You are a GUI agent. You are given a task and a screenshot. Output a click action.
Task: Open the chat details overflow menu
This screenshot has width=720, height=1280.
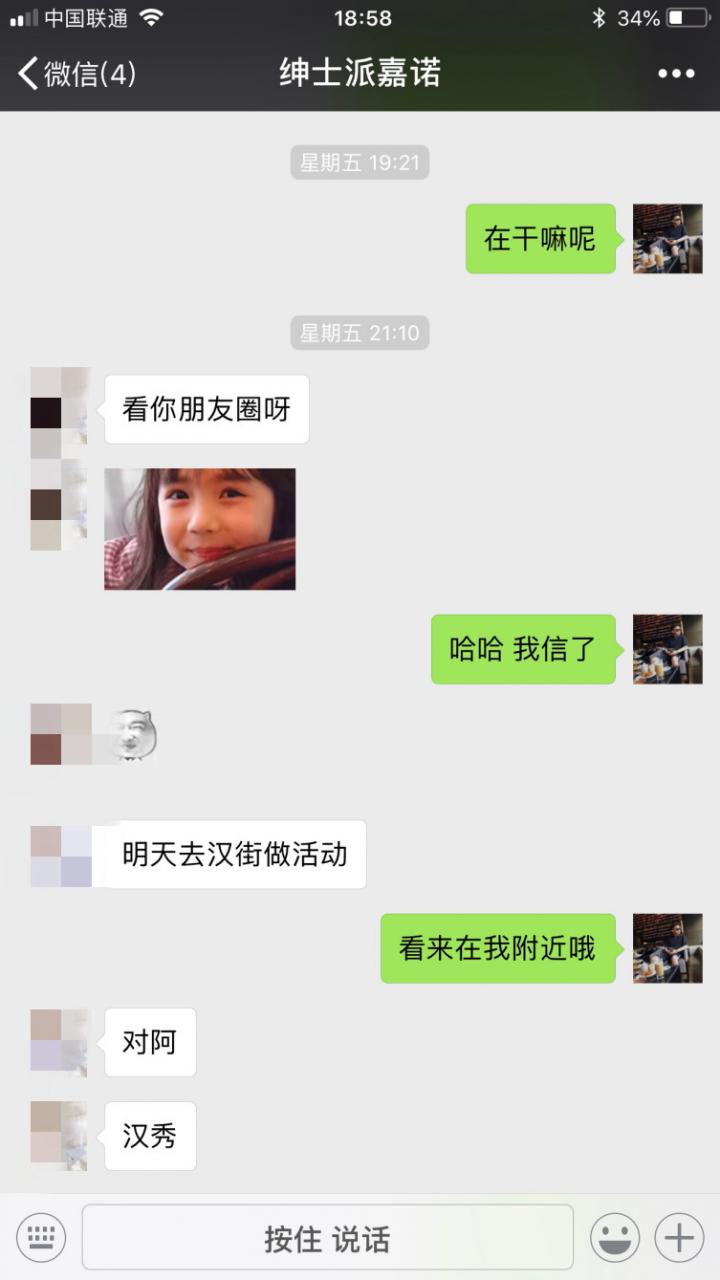coord(676,73)
